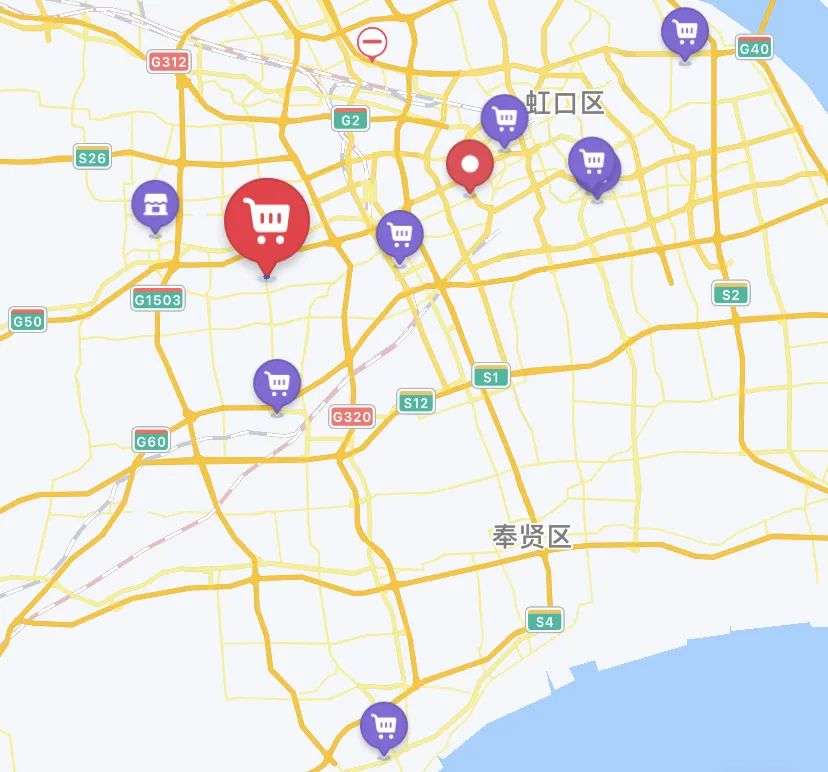
Task: Tap the red location pin below 虹口区
Action: coord(469,164)
